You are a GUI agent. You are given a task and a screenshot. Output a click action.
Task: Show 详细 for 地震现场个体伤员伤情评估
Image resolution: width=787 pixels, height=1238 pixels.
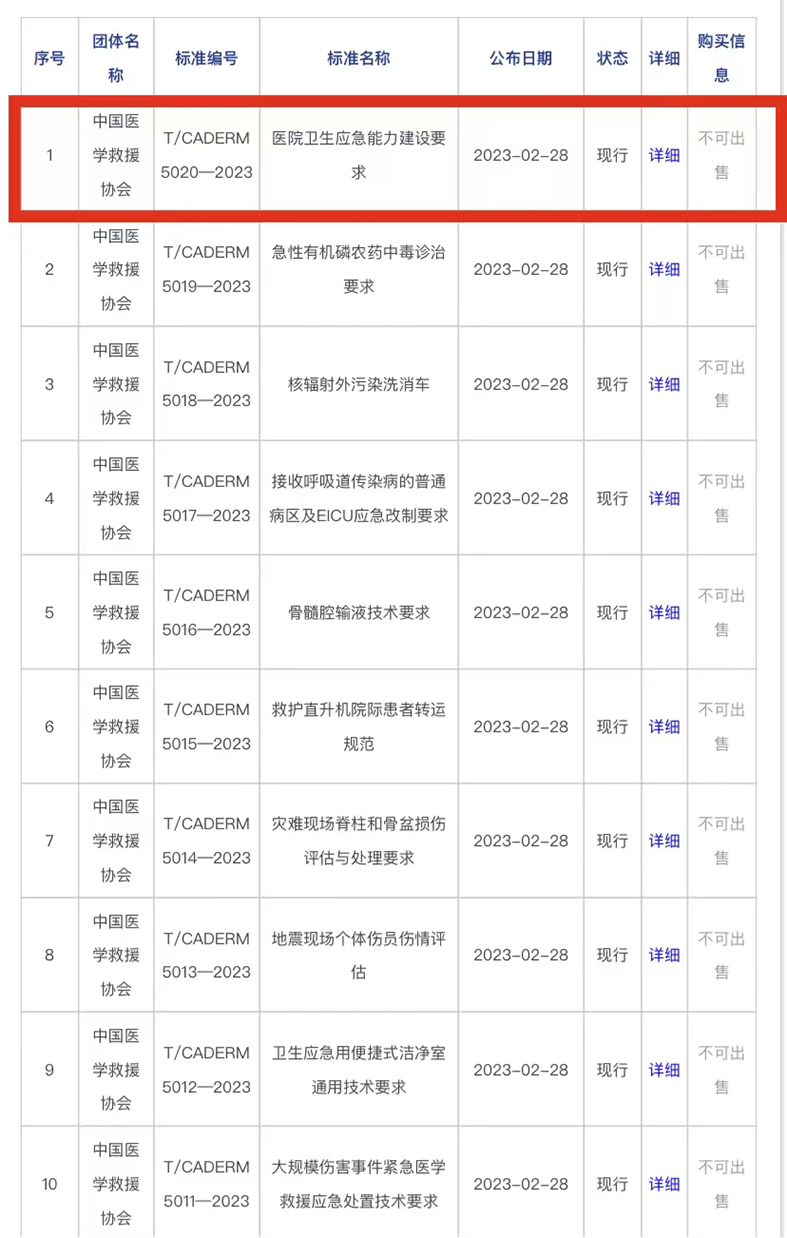coord(664,955)
